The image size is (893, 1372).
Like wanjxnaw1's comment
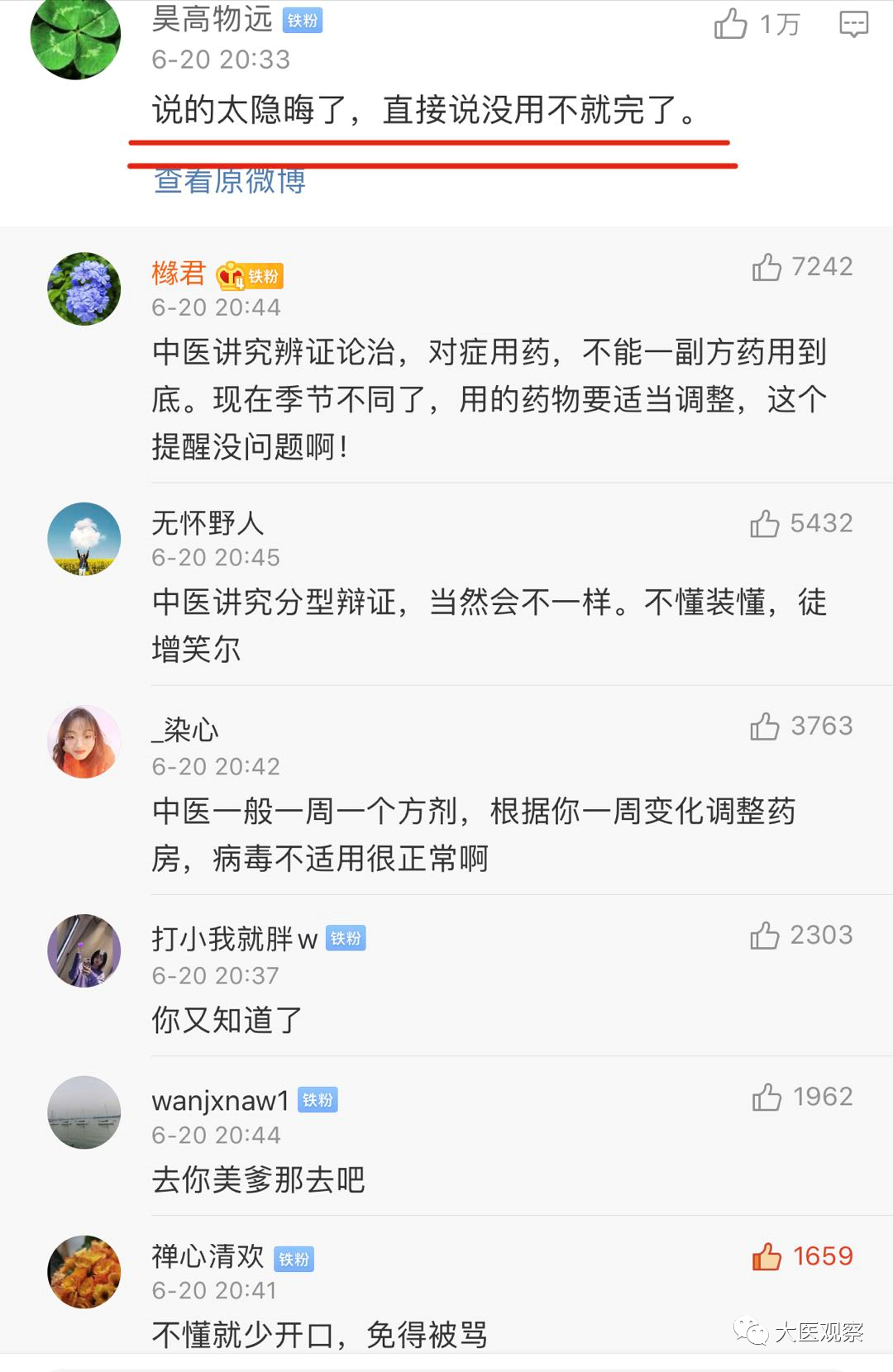tap(766, 1097)
